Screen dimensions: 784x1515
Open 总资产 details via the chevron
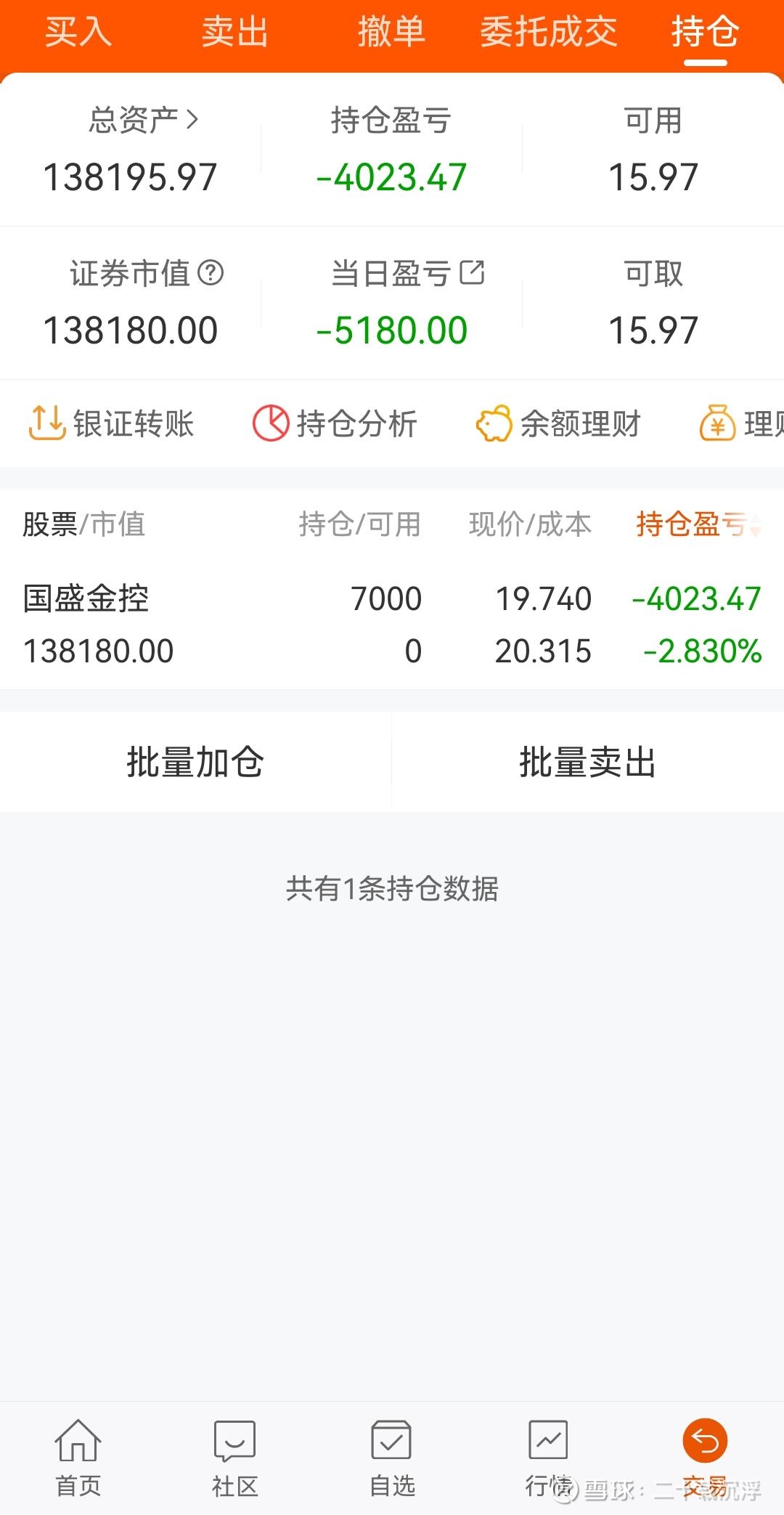coord(192,119)
